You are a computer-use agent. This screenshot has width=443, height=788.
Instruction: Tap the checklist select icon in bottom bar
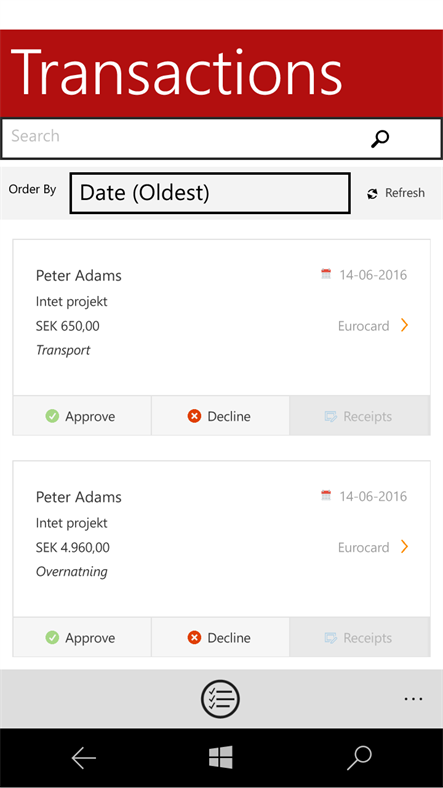point(220,699)
